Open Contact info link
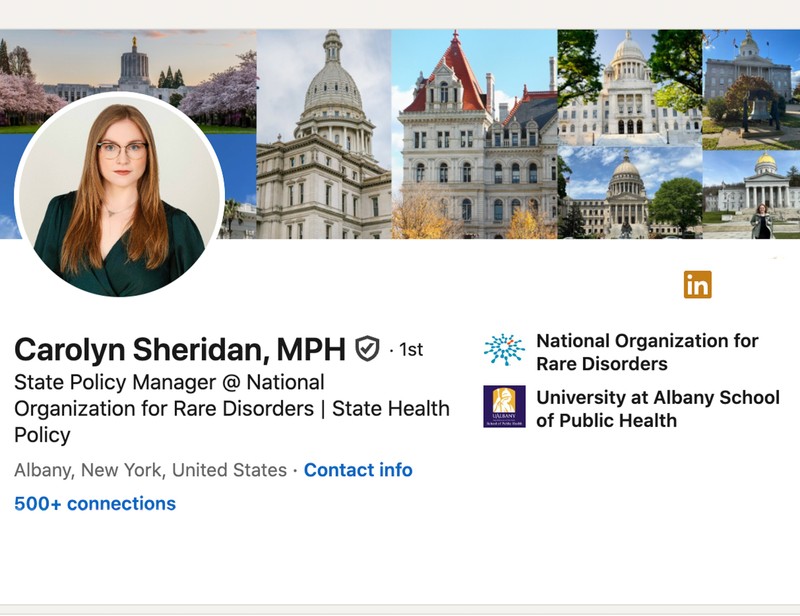Screen dimensions: 800x616 pyautogui.click(x=358, y=470)
